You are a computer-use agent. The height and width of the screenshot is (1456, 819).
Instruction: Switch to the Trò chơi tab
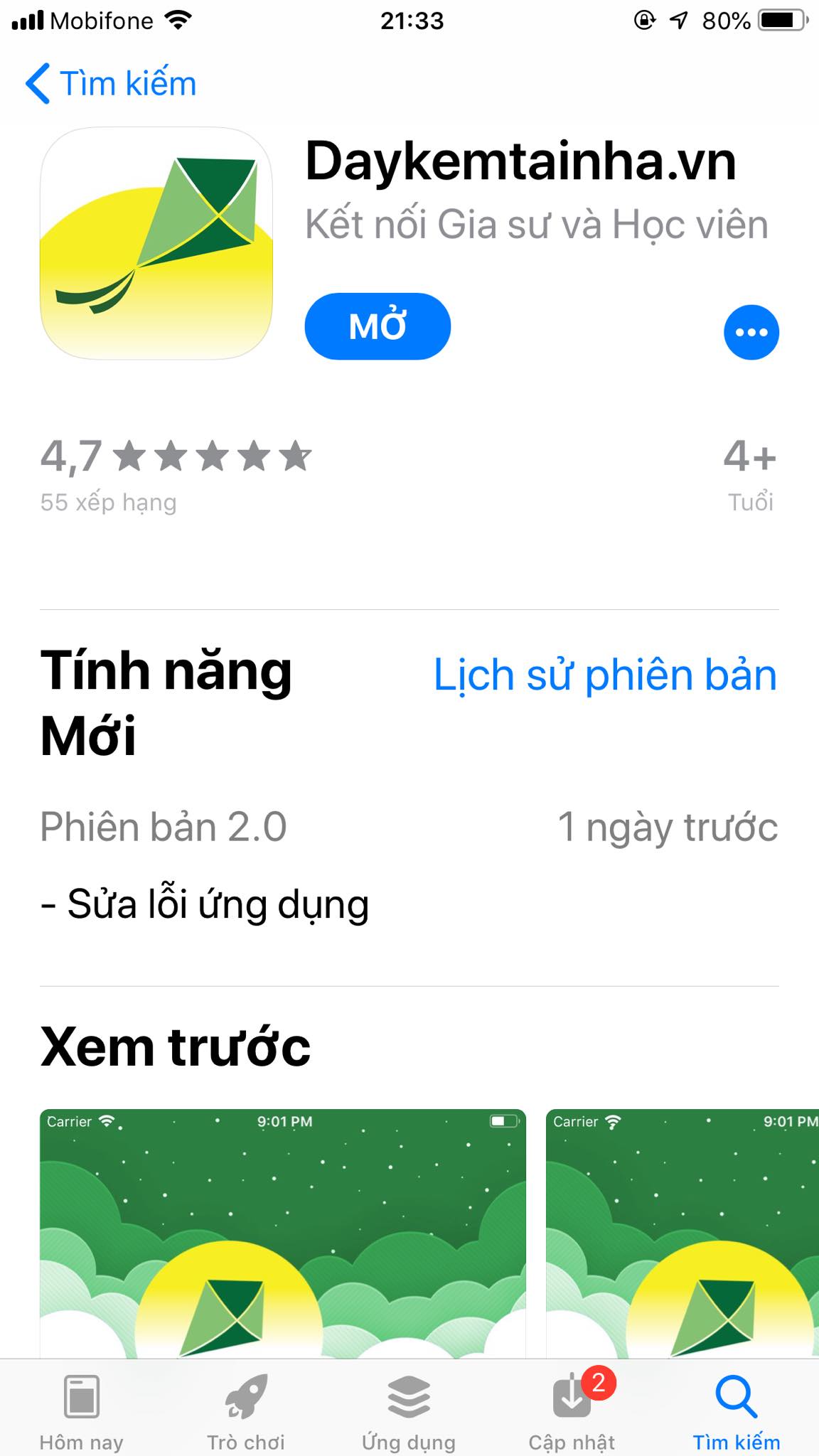coord(246,1410)
